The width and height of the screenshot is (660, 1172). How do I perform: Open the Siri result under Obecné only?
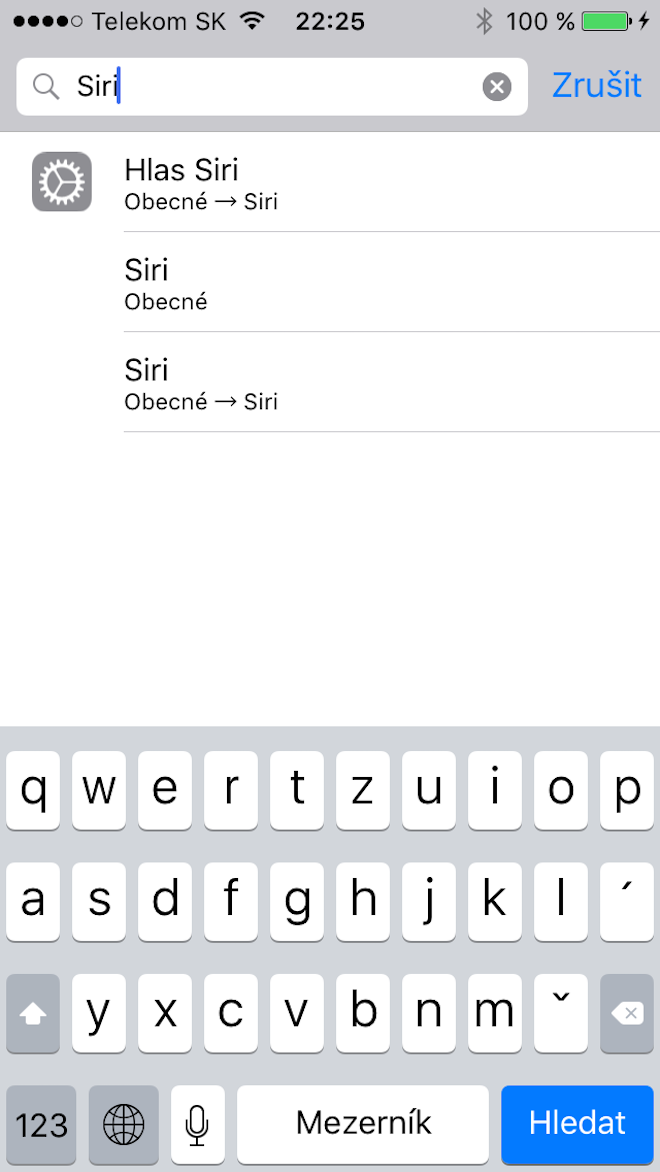pos(390,282)
